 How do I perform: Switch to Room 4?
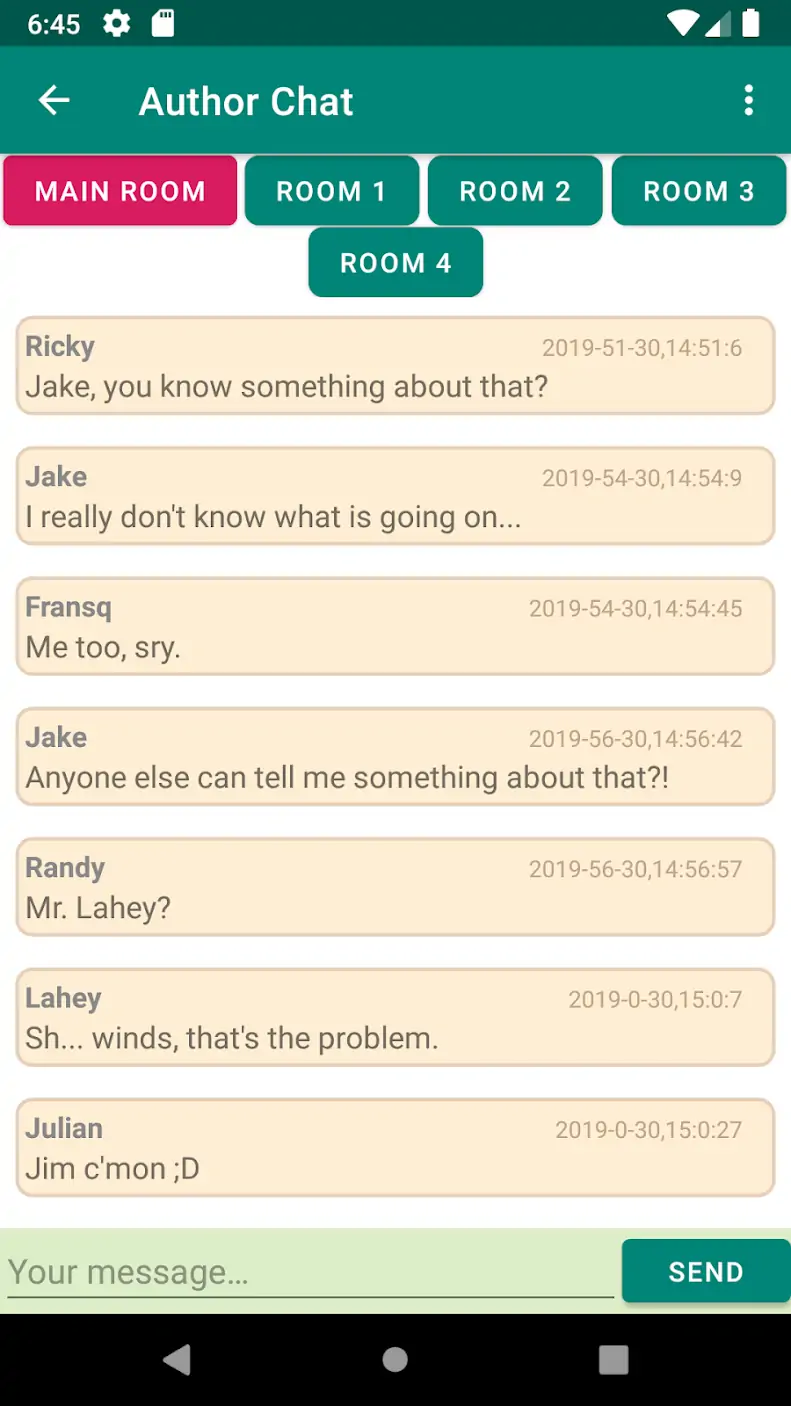[x=395, y=263]
